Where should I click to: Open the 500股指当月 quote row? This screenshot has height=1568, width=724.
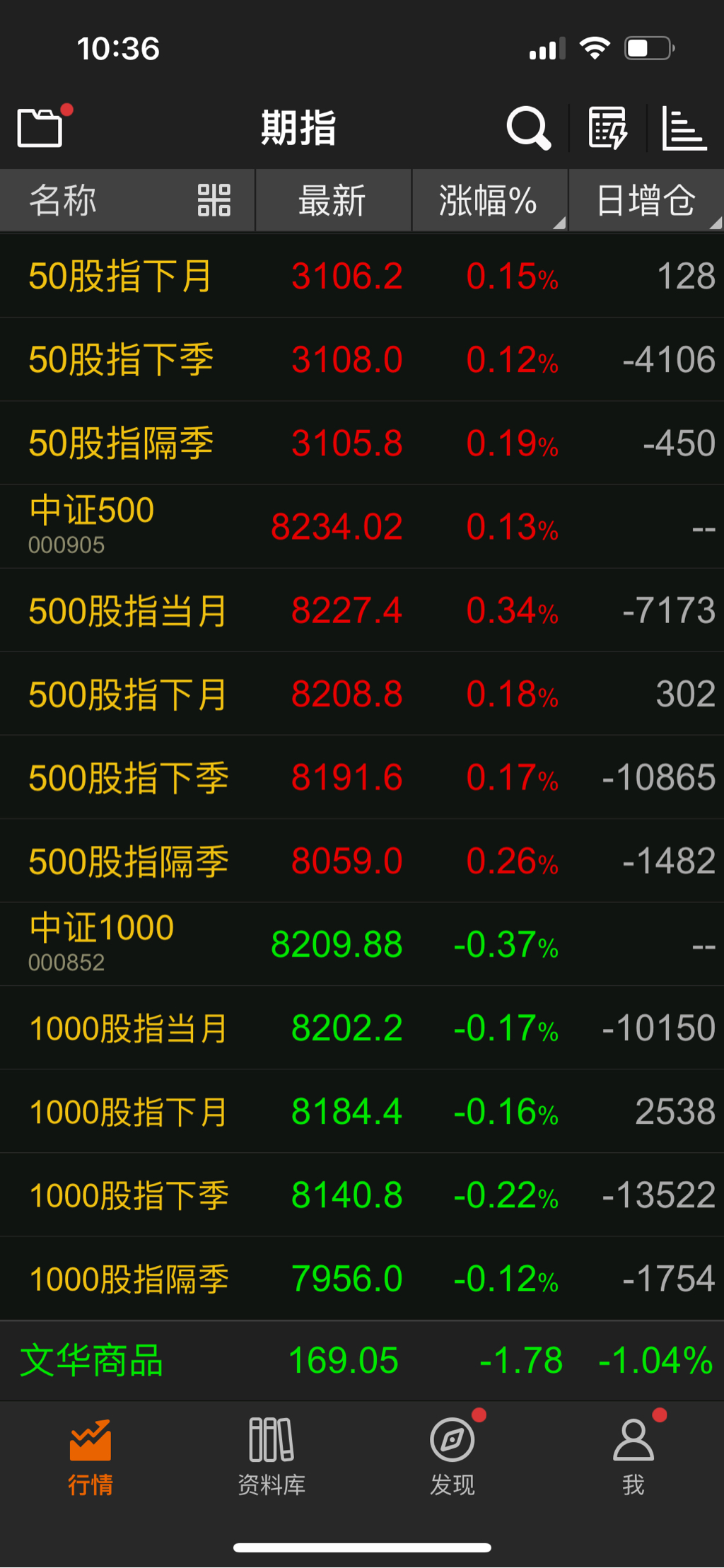(362, 610)
